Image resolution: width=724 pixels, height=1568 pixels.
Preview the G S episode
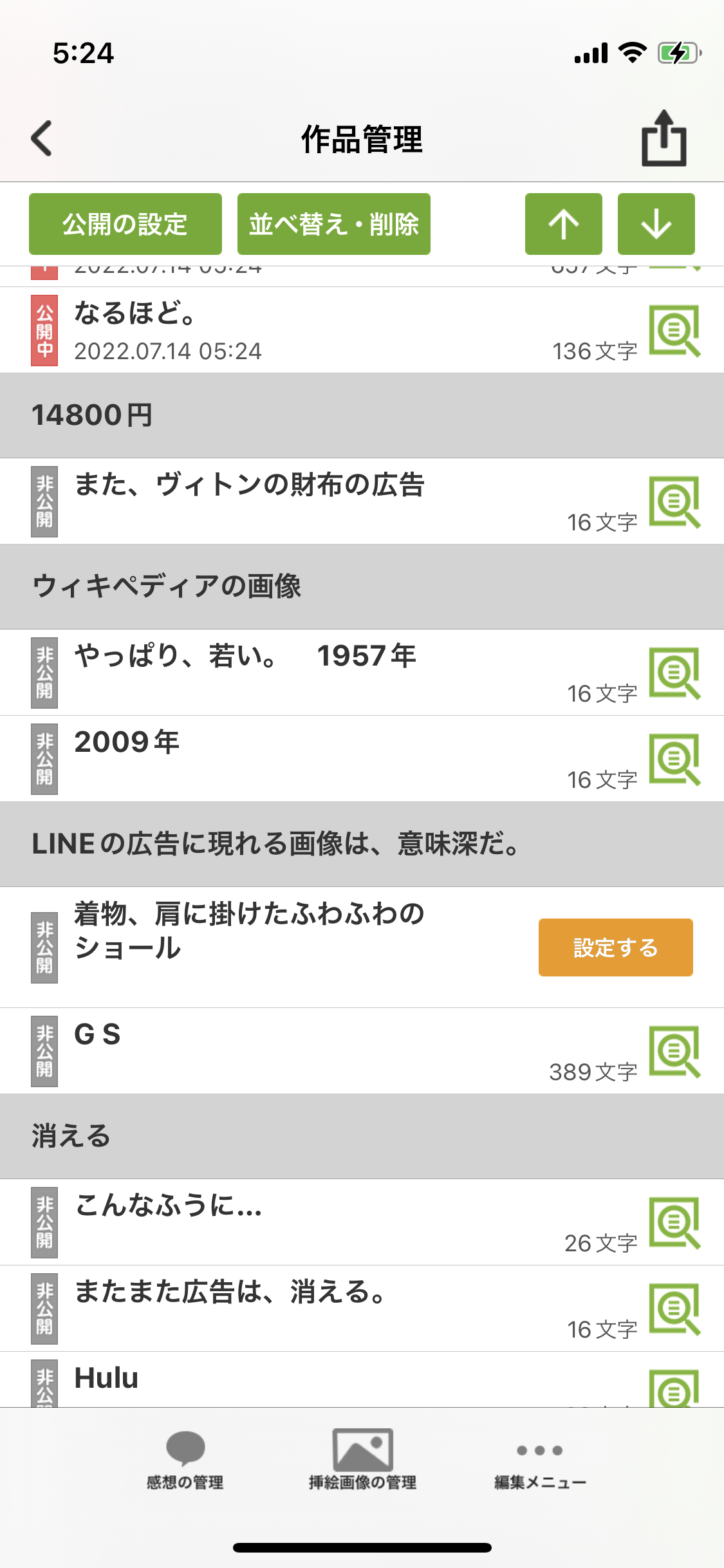674,1051
